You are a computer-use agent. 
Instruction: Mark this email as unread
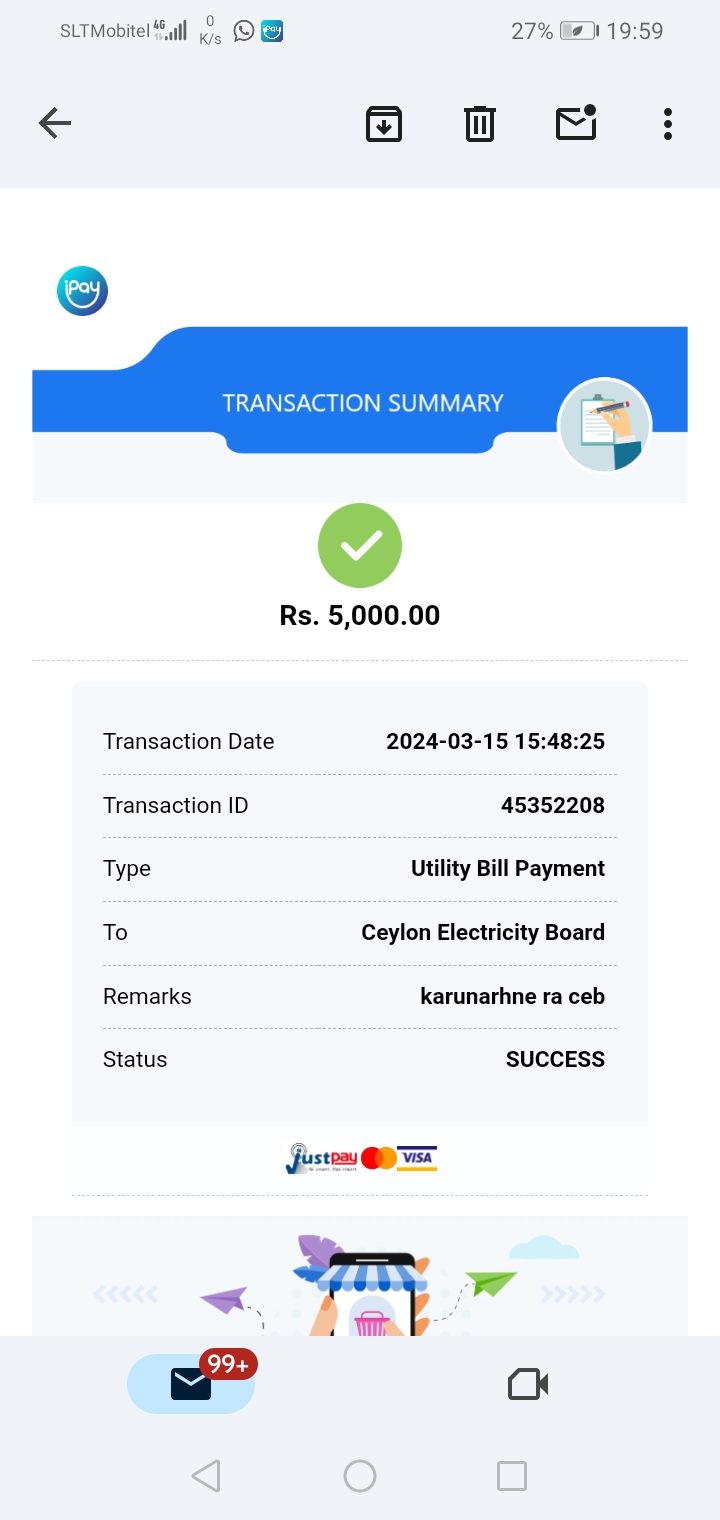tap(576, 123)
